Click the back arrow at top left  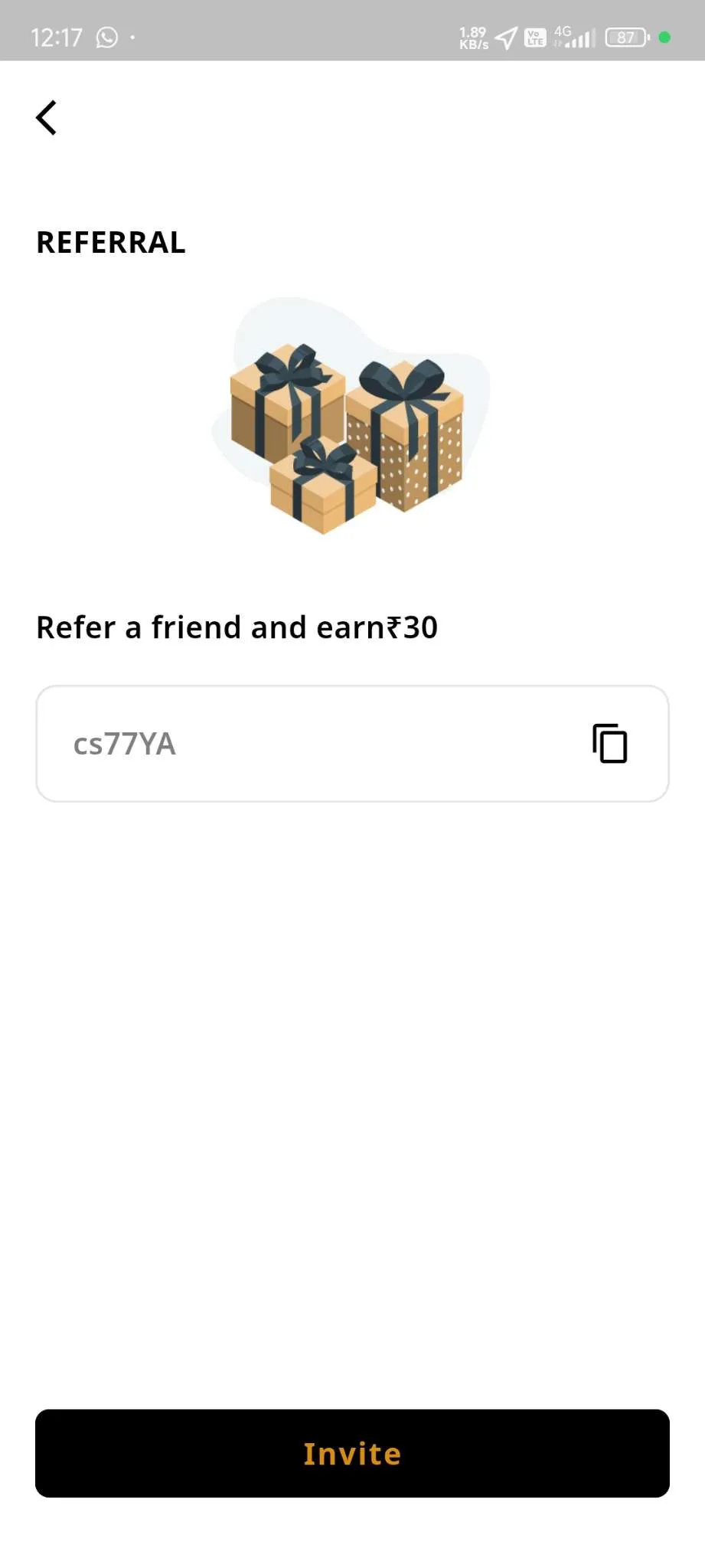tap(47, 117)
